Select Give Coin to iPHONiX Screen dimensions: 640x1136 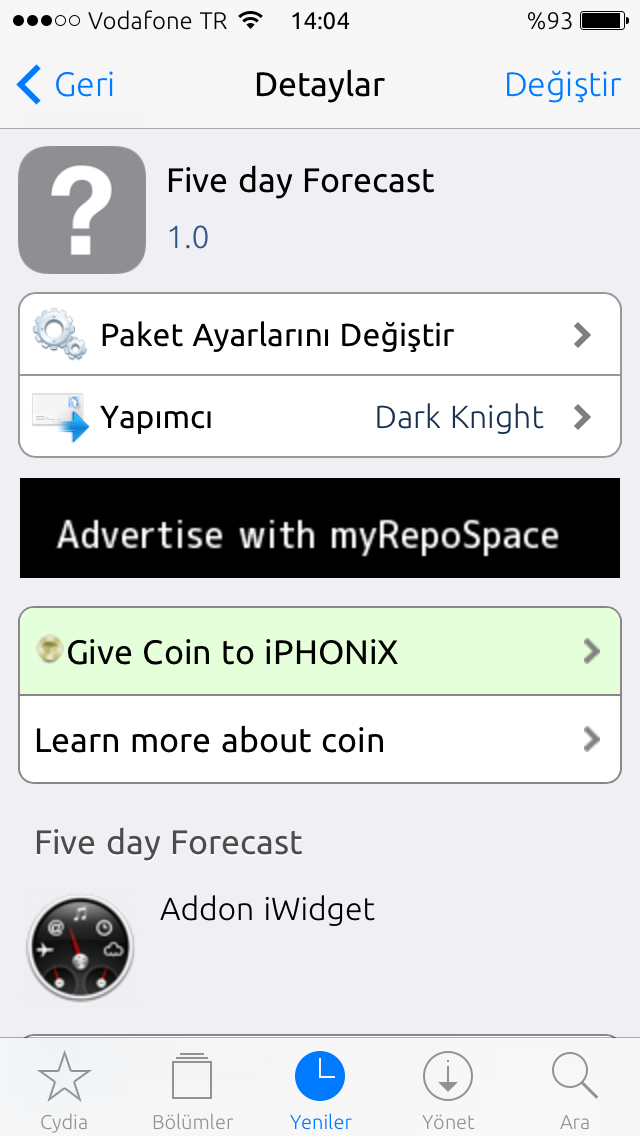pyautogui.click(x=320, y=651)
